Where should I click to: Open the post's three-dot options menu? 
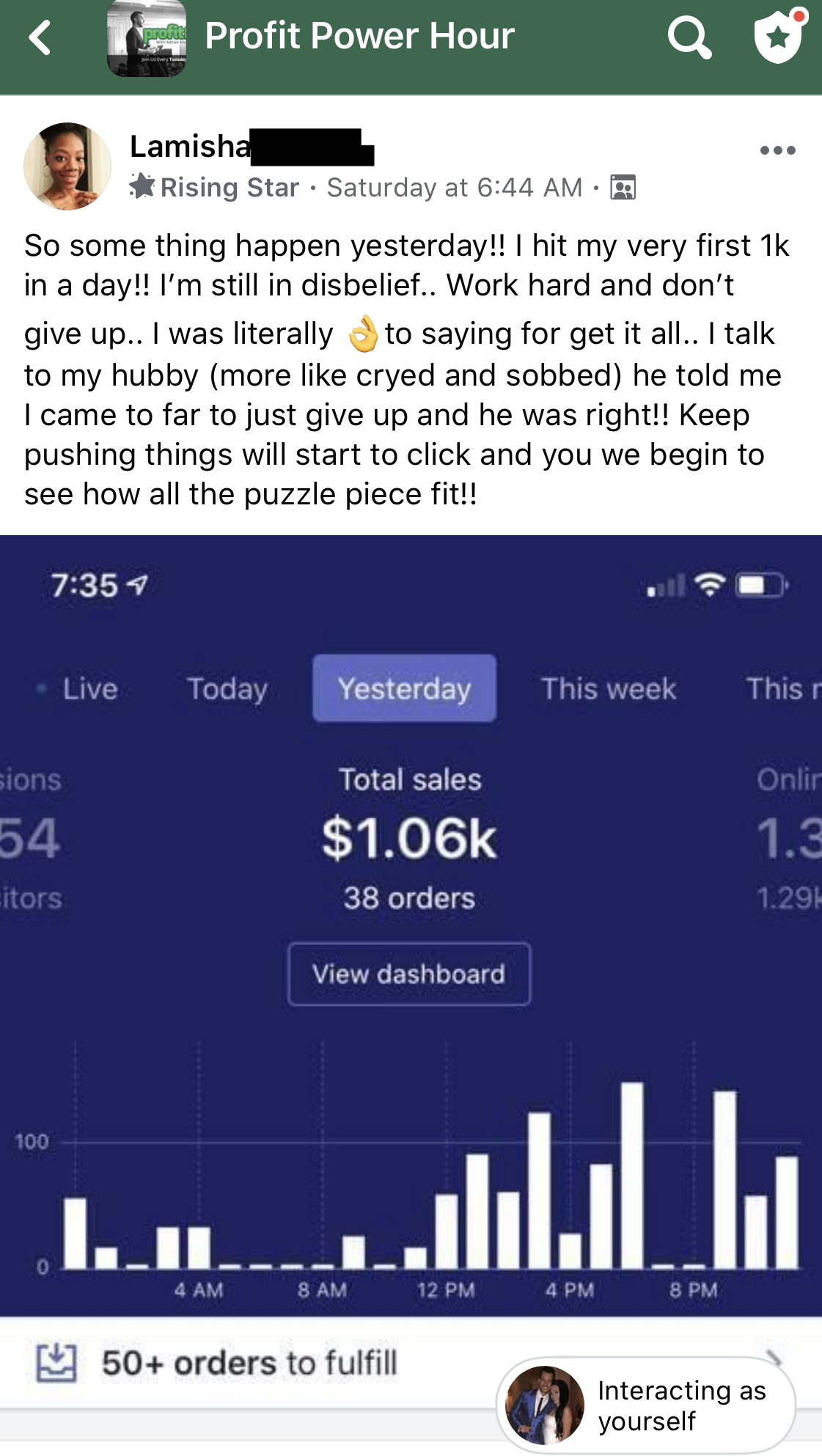tap(778, 150)
